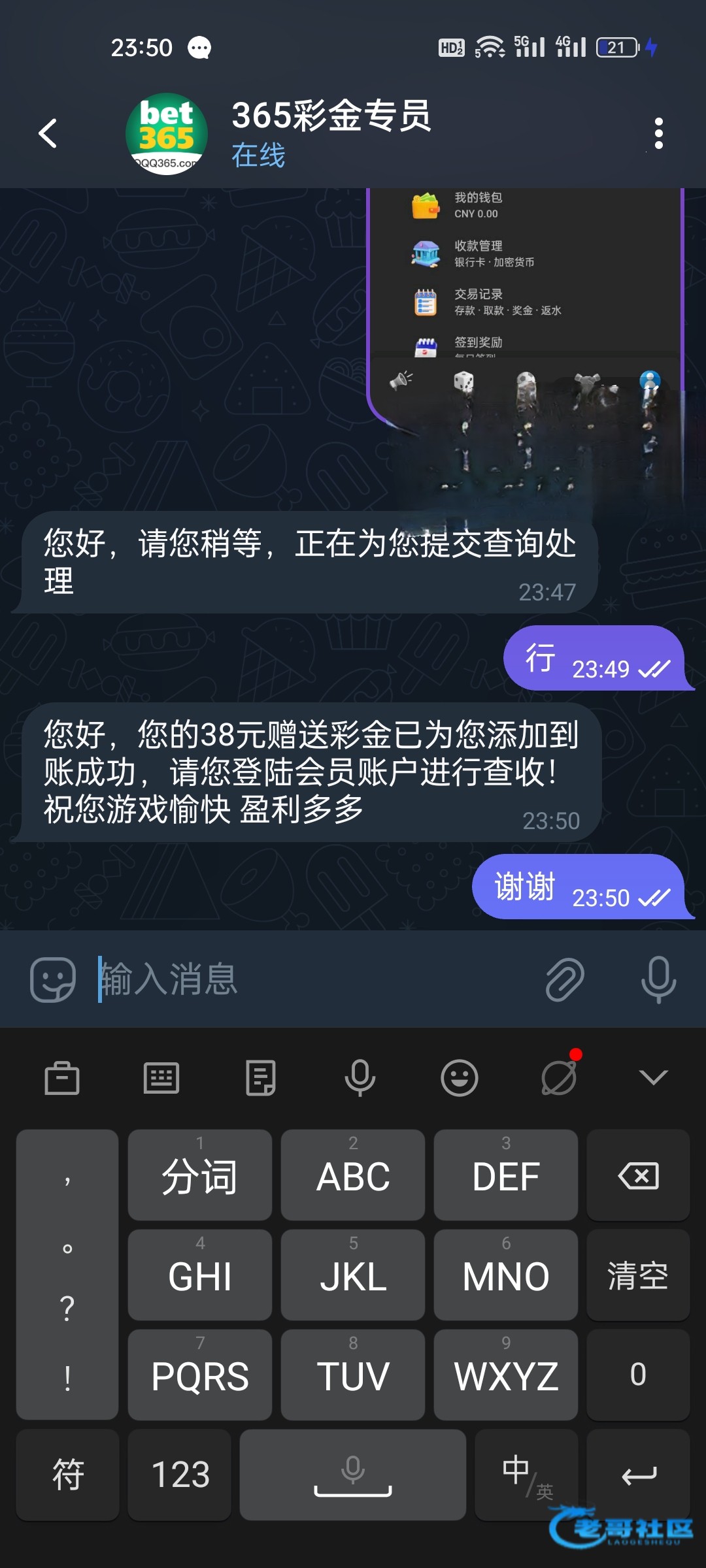Open the 符 symbols keyboard

67,1475
